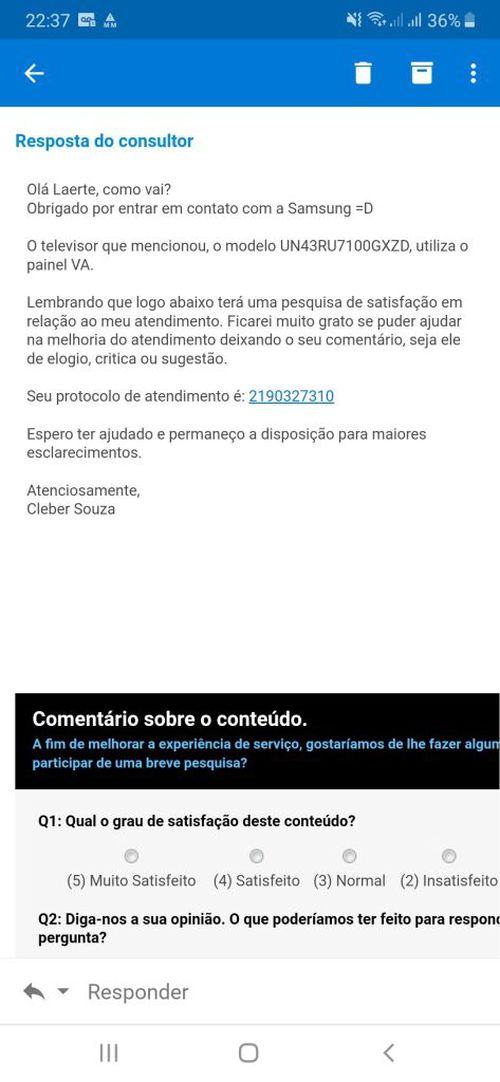The height and width of the screenshot is (1082, 500).
Task: Go to the home screen
Action: click(x=248, y=1052)
